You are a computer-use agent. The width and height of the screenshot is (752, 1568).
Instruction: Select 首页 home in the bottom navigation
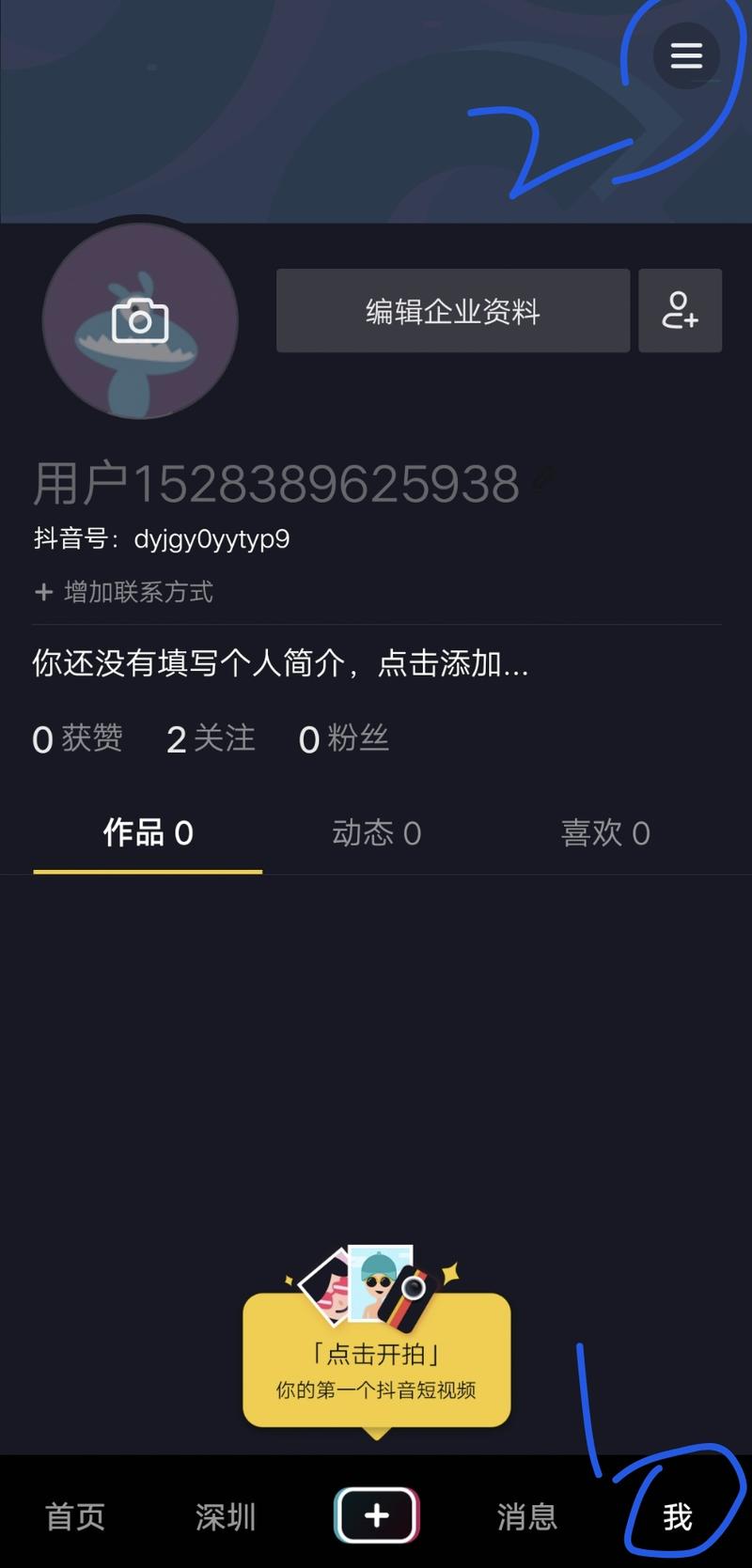pos(75,1514)
